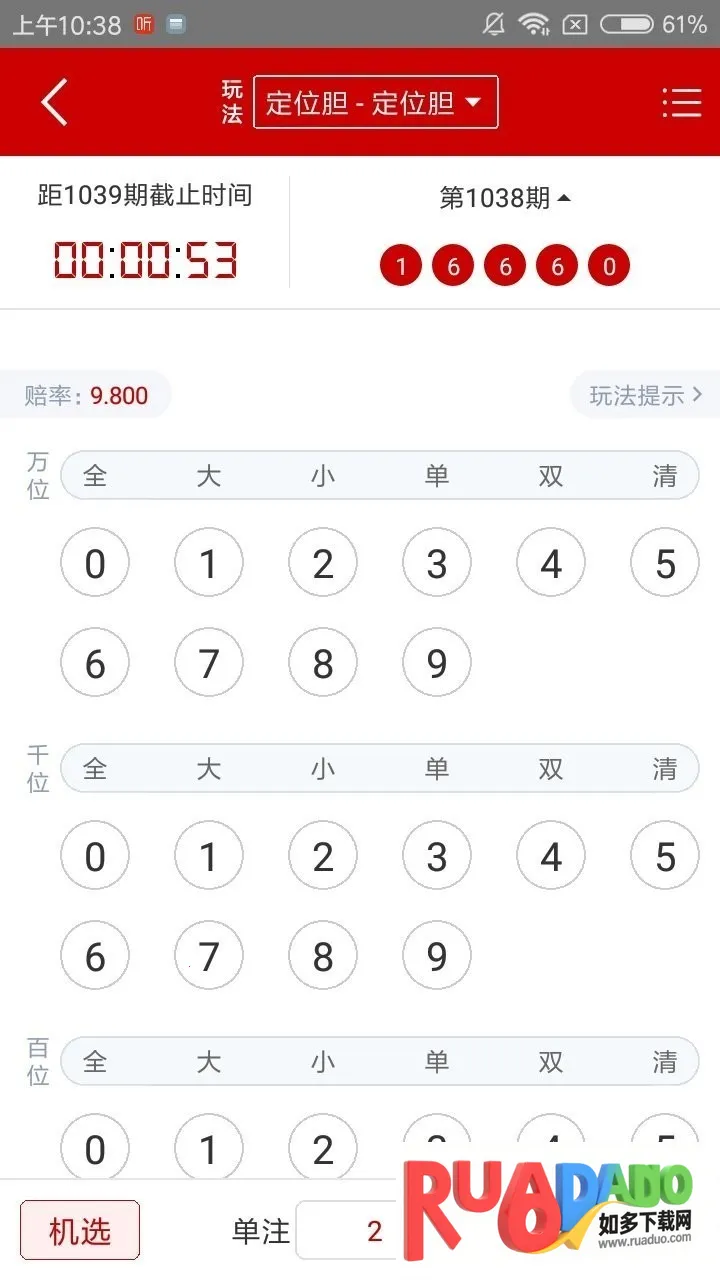Viewport: 720px width, 1280px height.
Task: Select number 9 in the 万位 row
Action: pyautogui.click(x=437, y=662)
